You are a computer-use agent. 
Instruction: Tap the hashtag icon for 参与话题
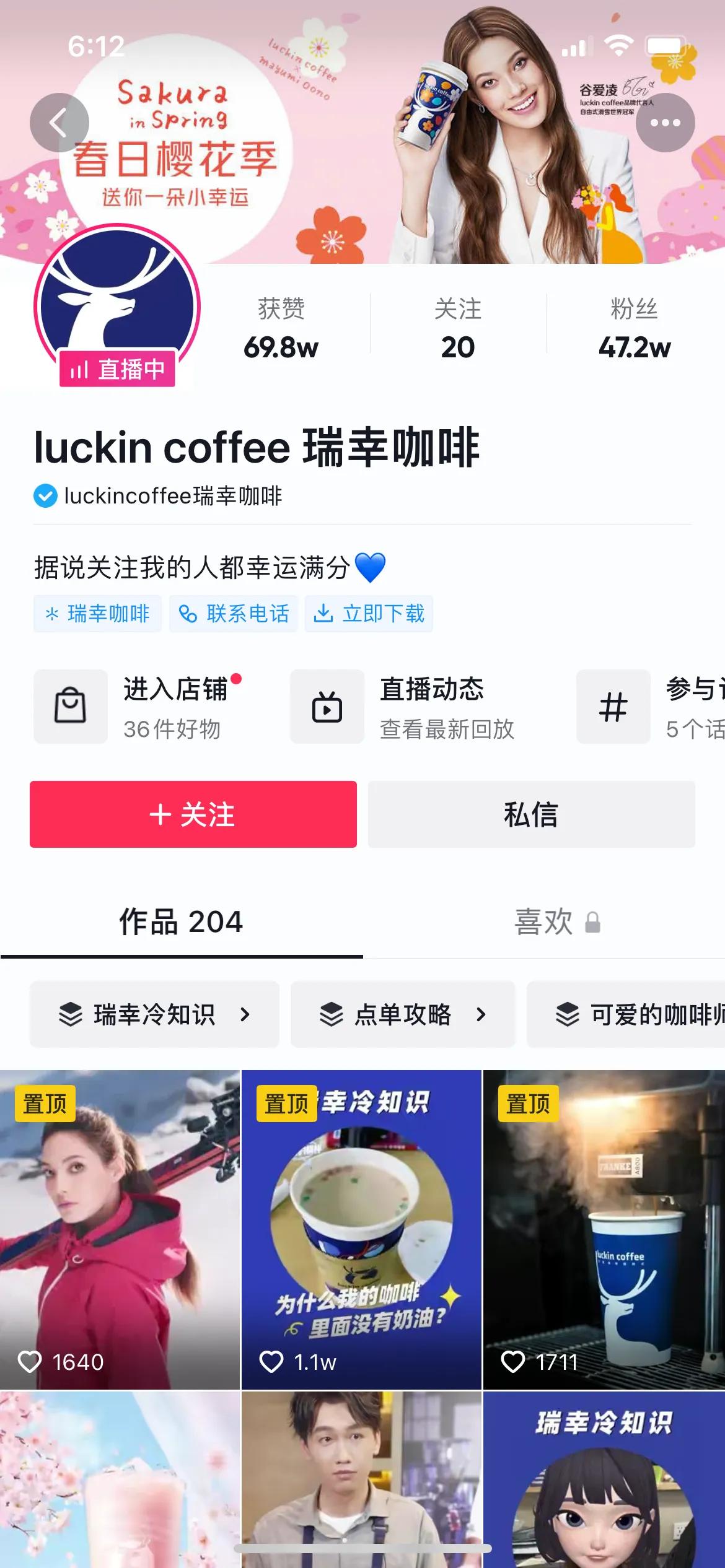click(613, 707)
